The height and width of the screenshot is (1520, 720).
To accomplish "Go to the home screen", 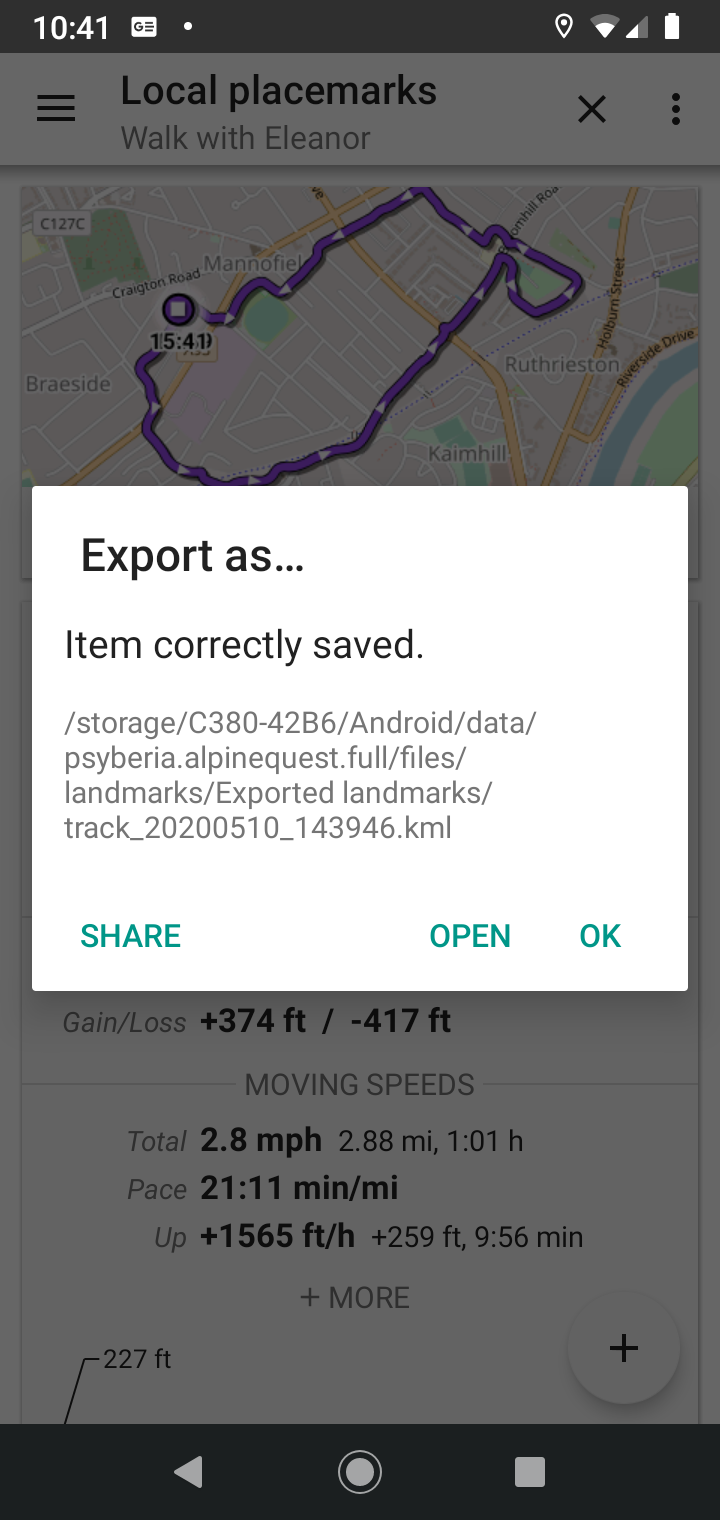I will pos(360,1472).
